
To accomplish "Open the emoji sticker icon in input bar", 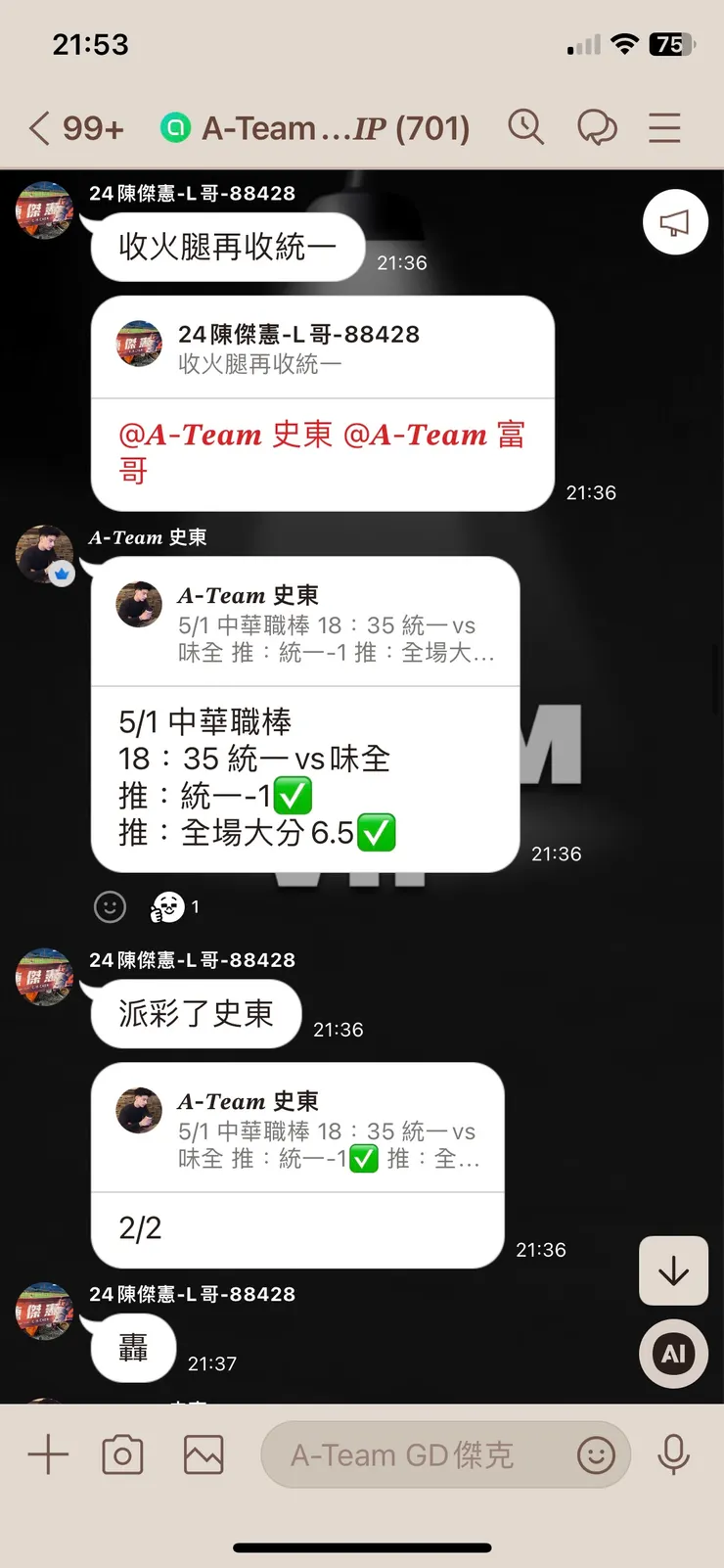I will [x=597, y=1455].
